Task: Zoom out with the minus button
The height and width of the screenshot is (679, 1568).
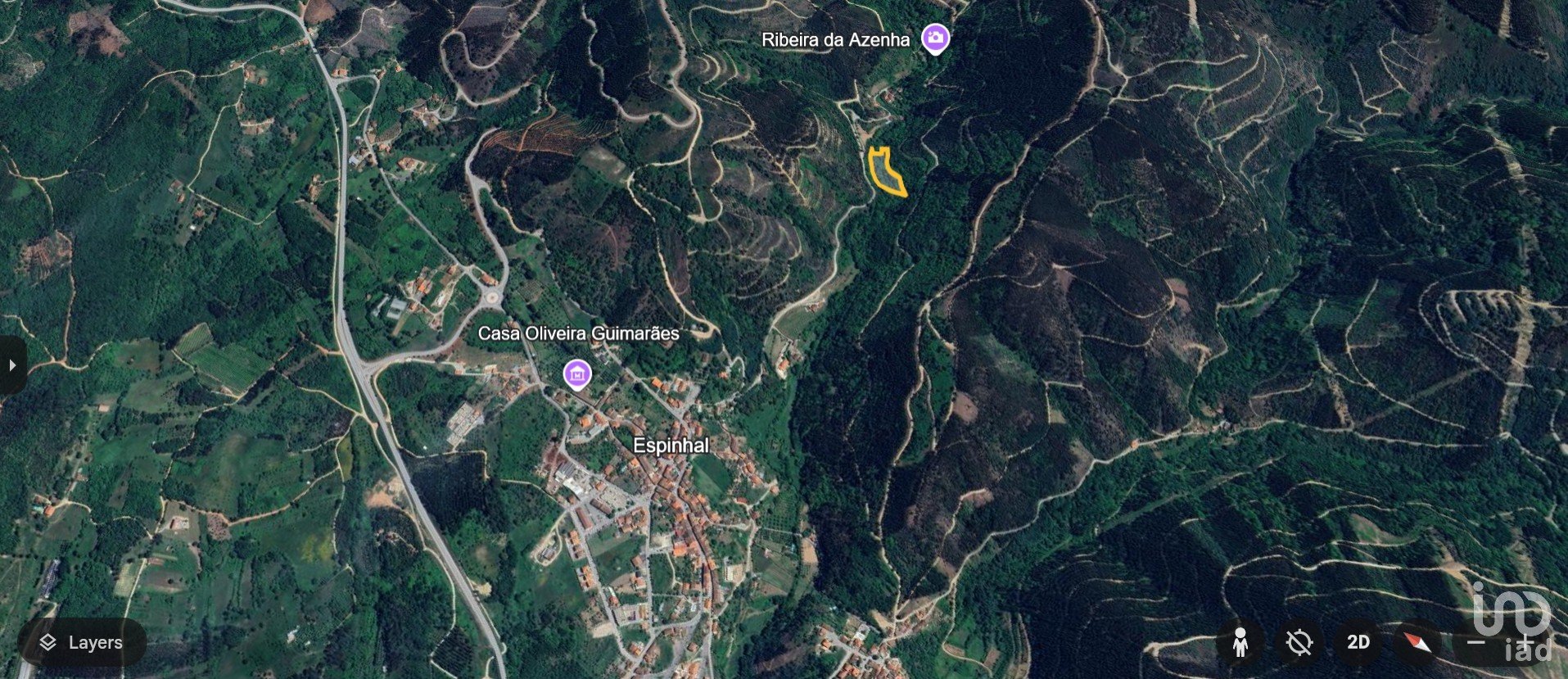Action: [x=1476, y=642]
